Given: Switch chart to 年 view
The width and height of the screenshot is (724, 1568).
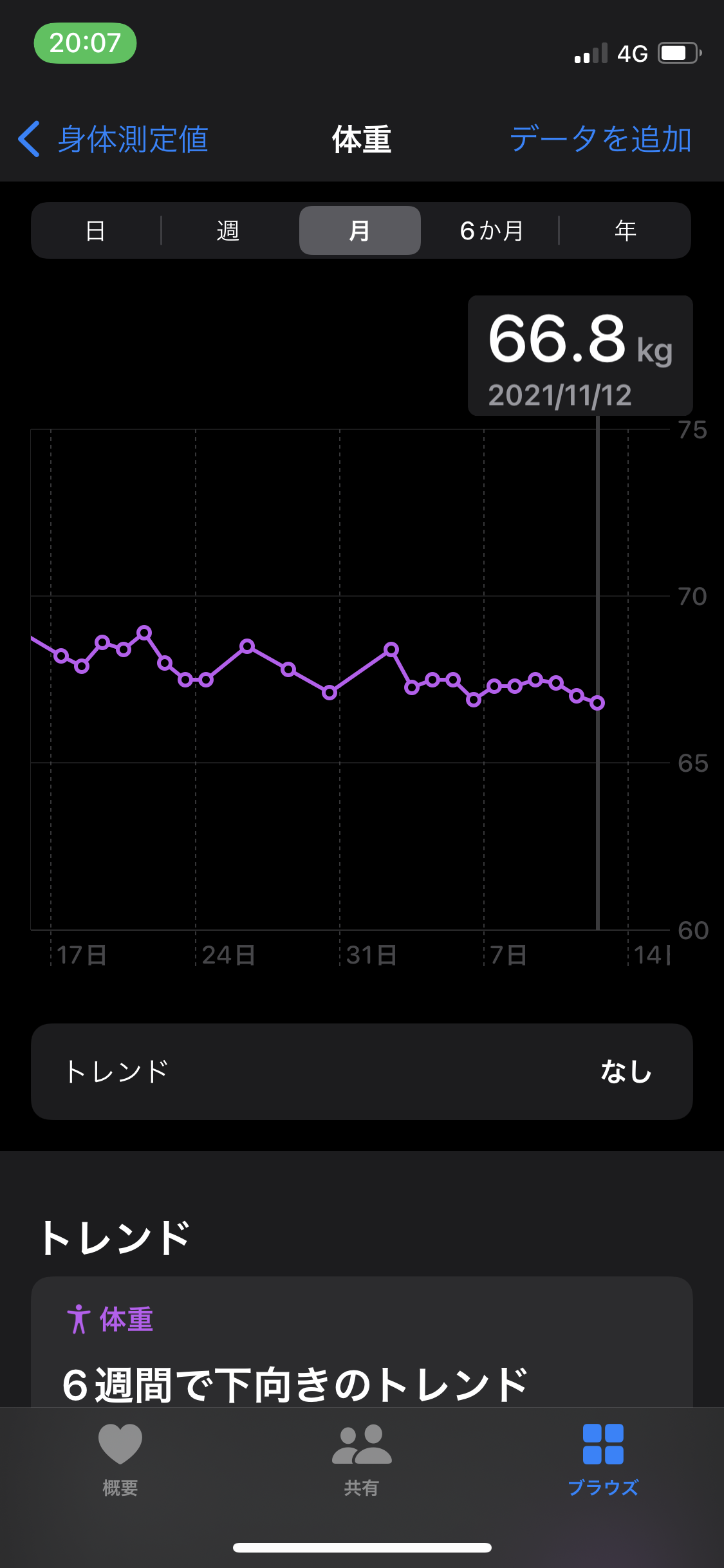Looking at the screenshot, I should pos(625,230).
